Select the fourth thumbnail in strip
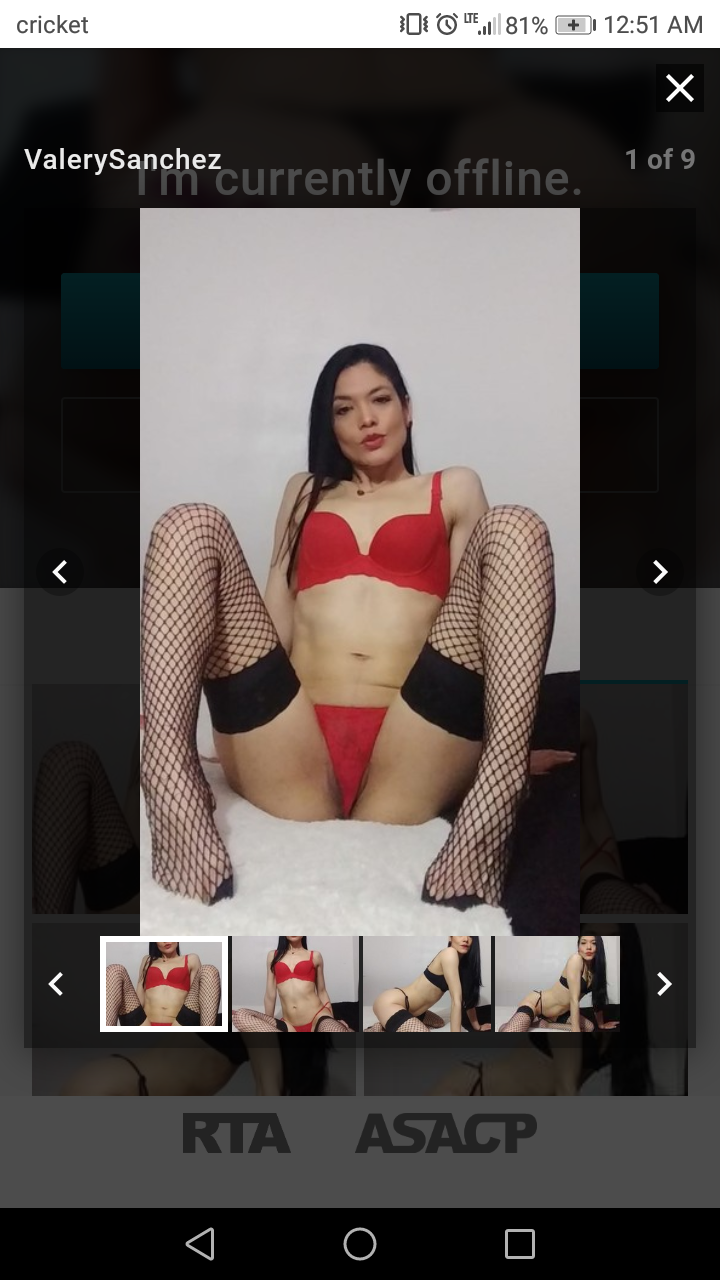The width and height of the screenshot is (720, 1280). pyautogui.click(x=558, y=984)
